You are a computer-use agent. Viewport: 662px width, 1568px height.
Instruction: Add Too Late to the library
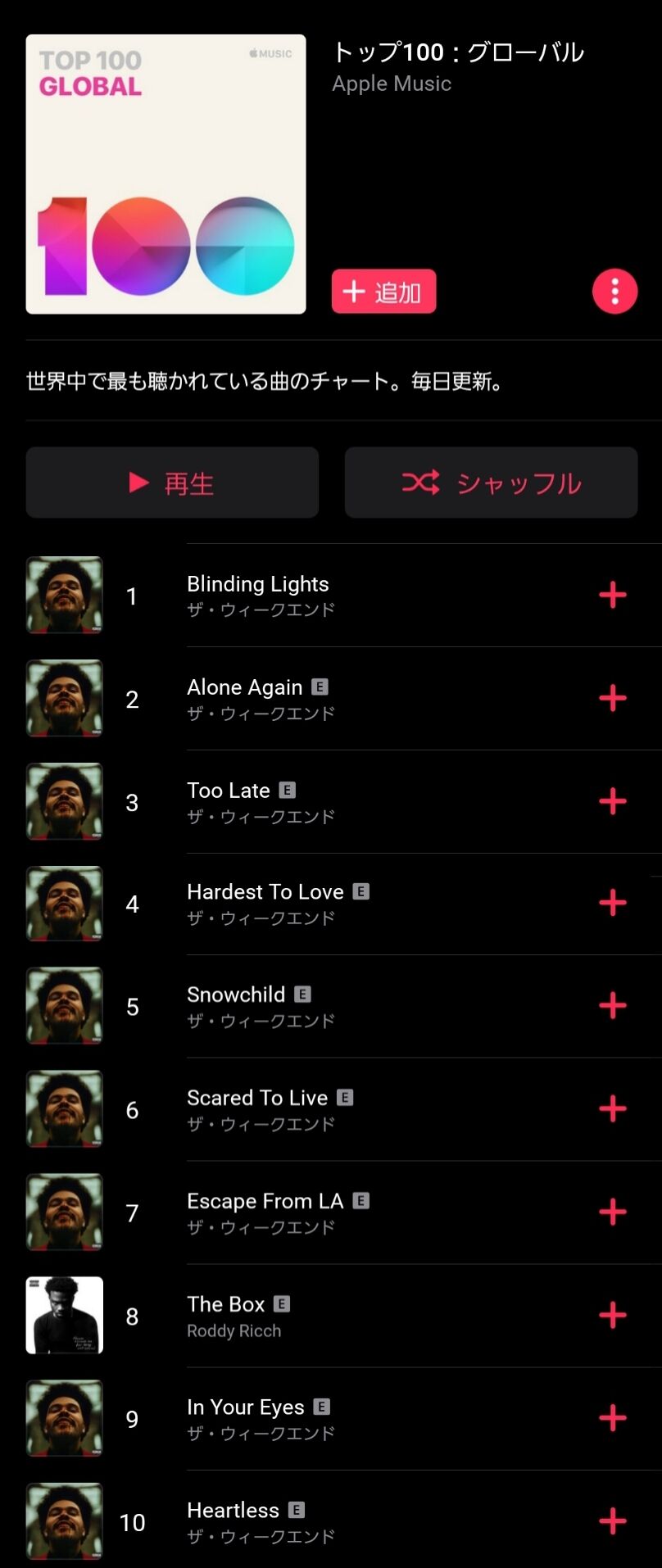pyautogui.click(x=613, y=802)
